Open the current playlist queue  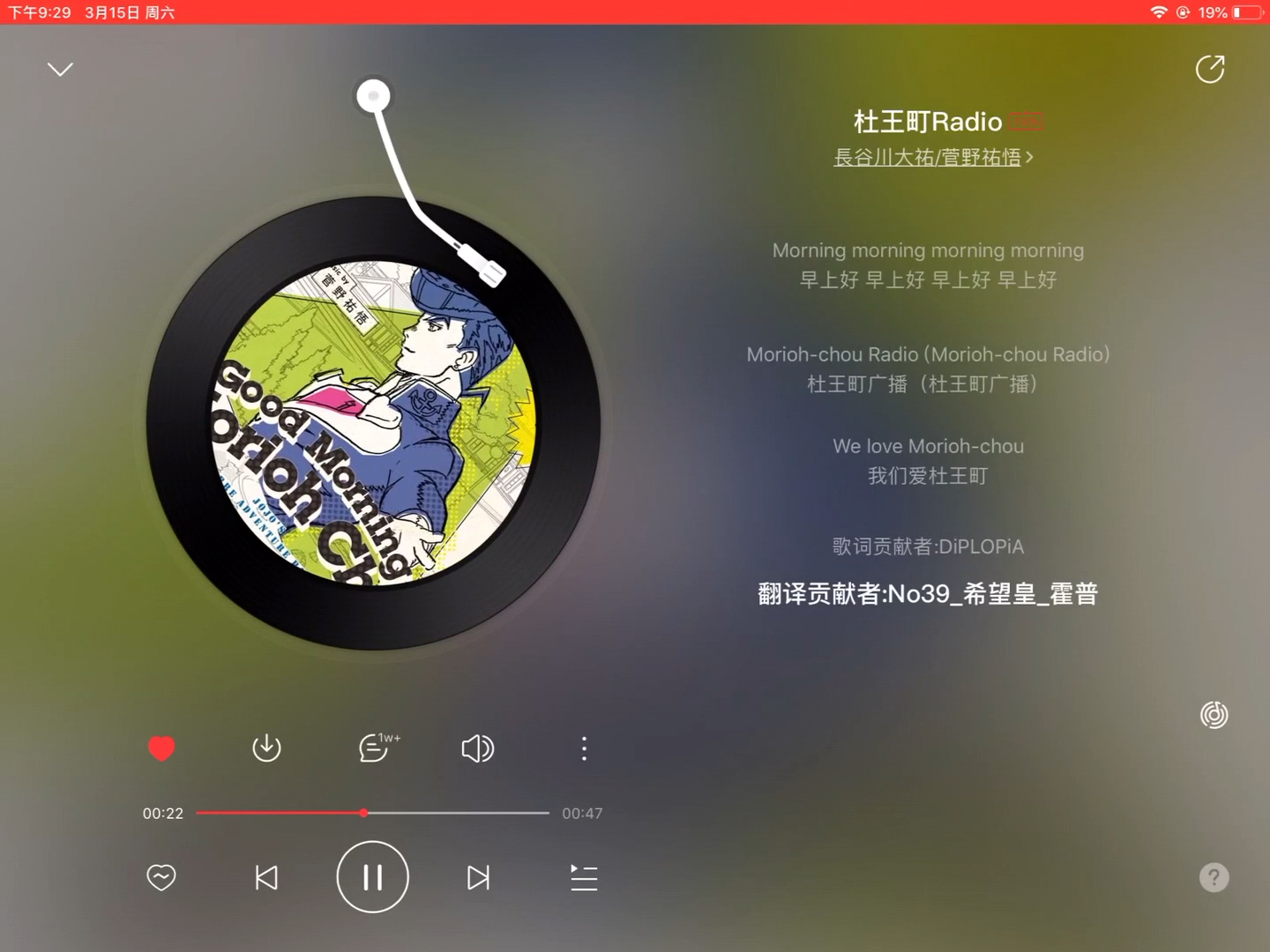pyautogui.click(x=584, y=877)
